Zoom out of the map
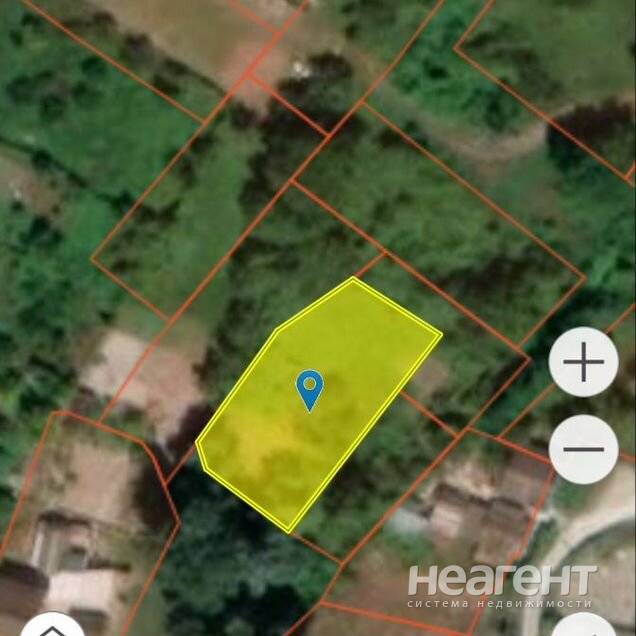The height and width of the screenshot is (636, 636). (x=583, y=449)
